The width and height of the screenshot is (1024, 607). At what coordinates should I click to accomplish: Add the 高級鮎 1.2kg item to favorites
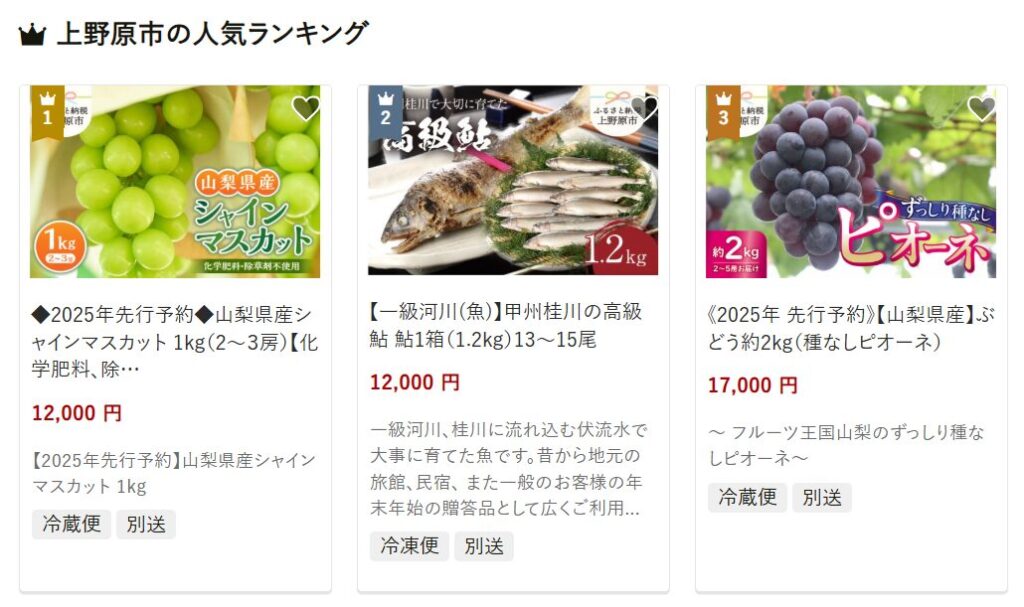[x=643, y=108]
